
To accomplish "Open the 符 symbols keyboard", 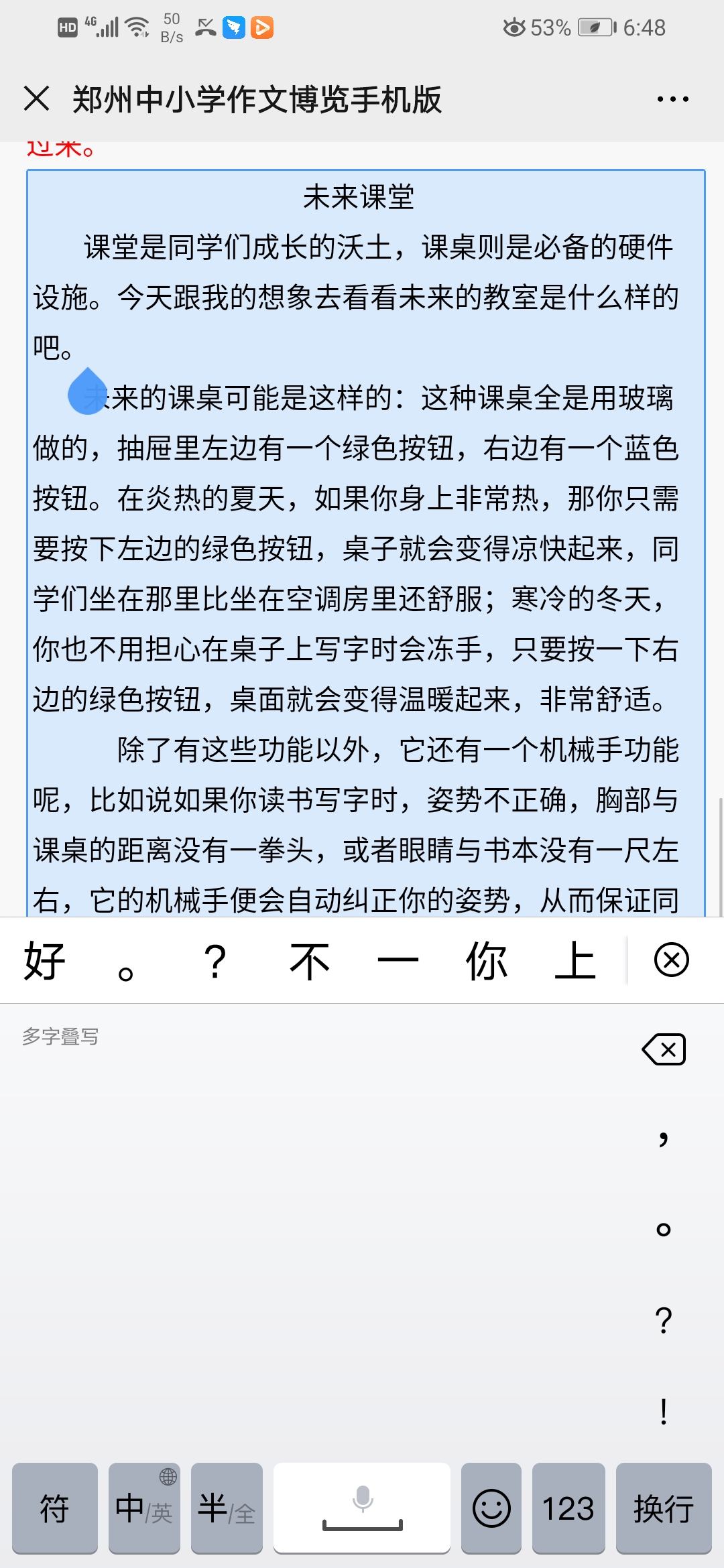I will (55, 1508).
